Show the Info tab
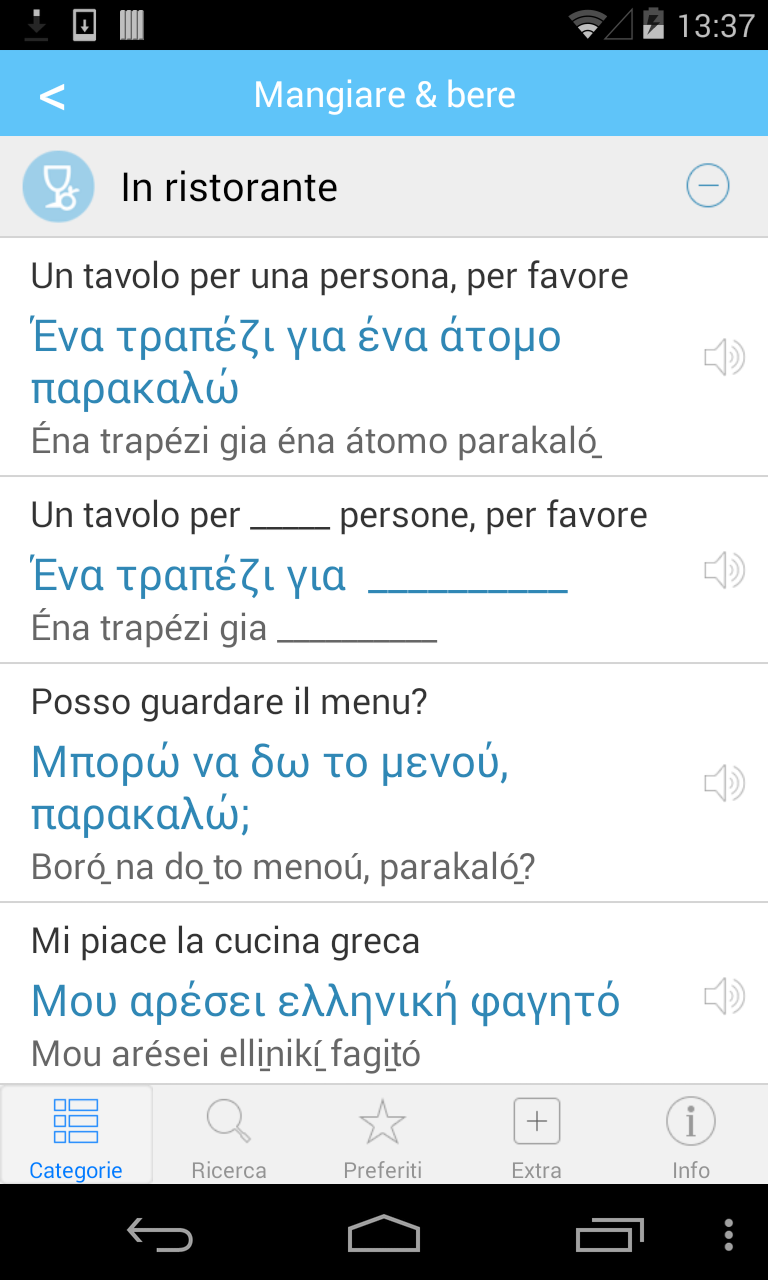Image resolution: width=768 pixels, height=1280 pixels. 690,1136
